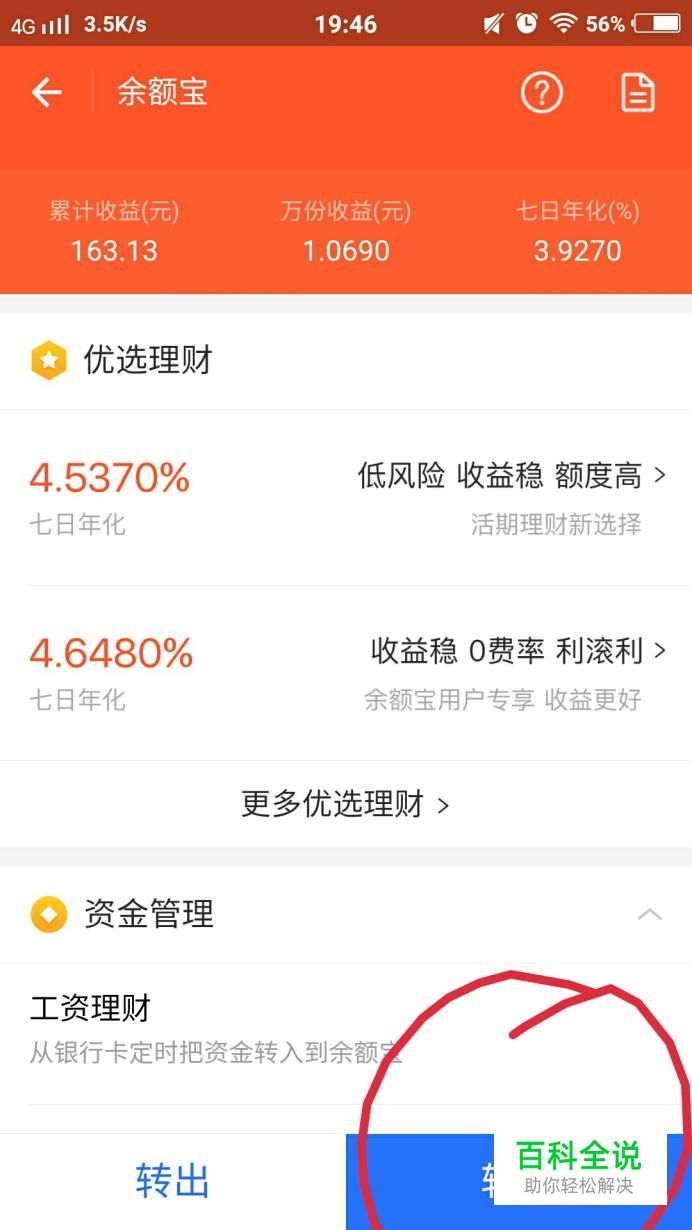View 更多优选理财 options

(346, 804)
